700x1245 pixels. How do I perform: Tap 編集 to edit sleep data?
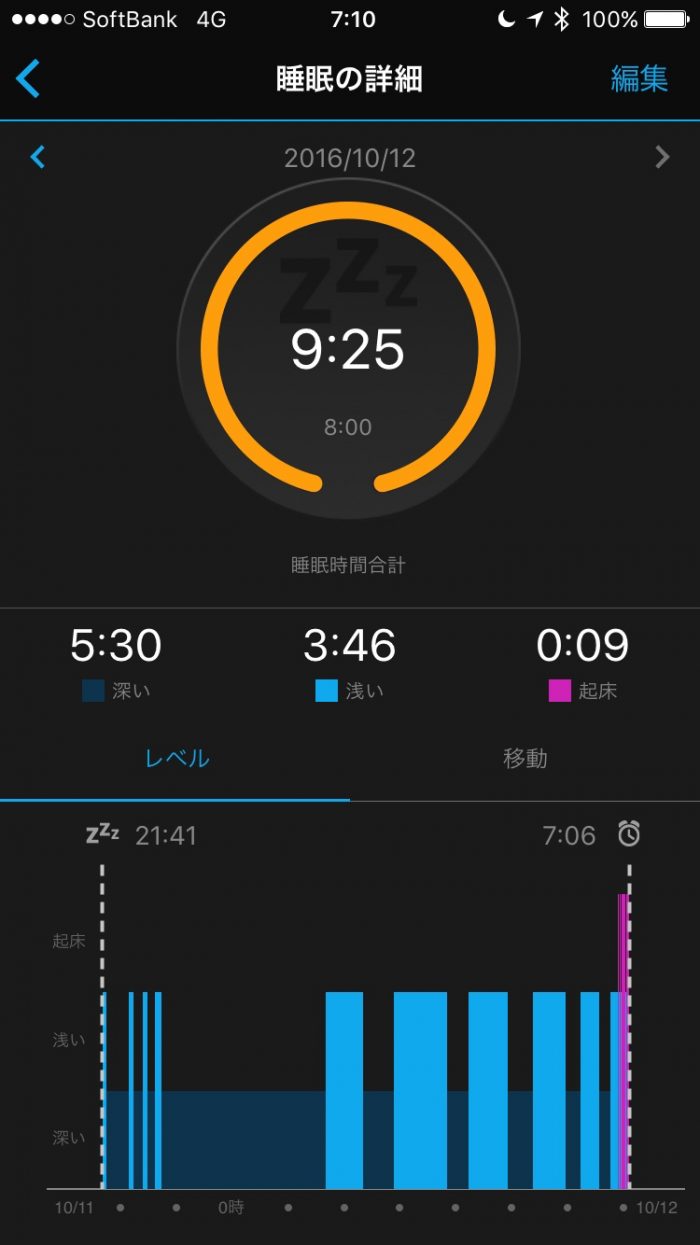pyautogui.click(x=639, y=79)
